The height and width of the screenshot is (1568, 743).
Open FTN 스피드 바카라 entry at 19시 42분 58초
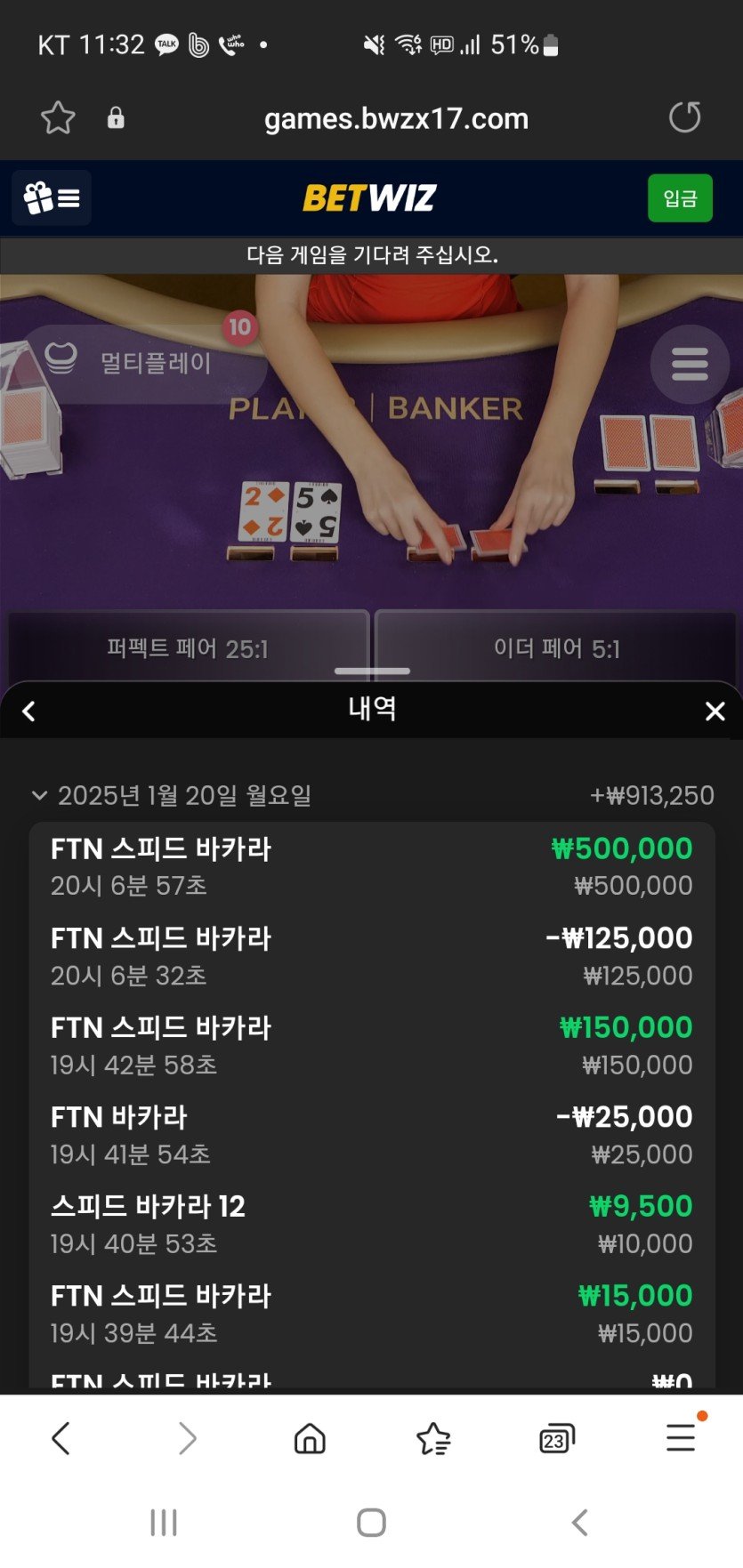point(371,1046)
